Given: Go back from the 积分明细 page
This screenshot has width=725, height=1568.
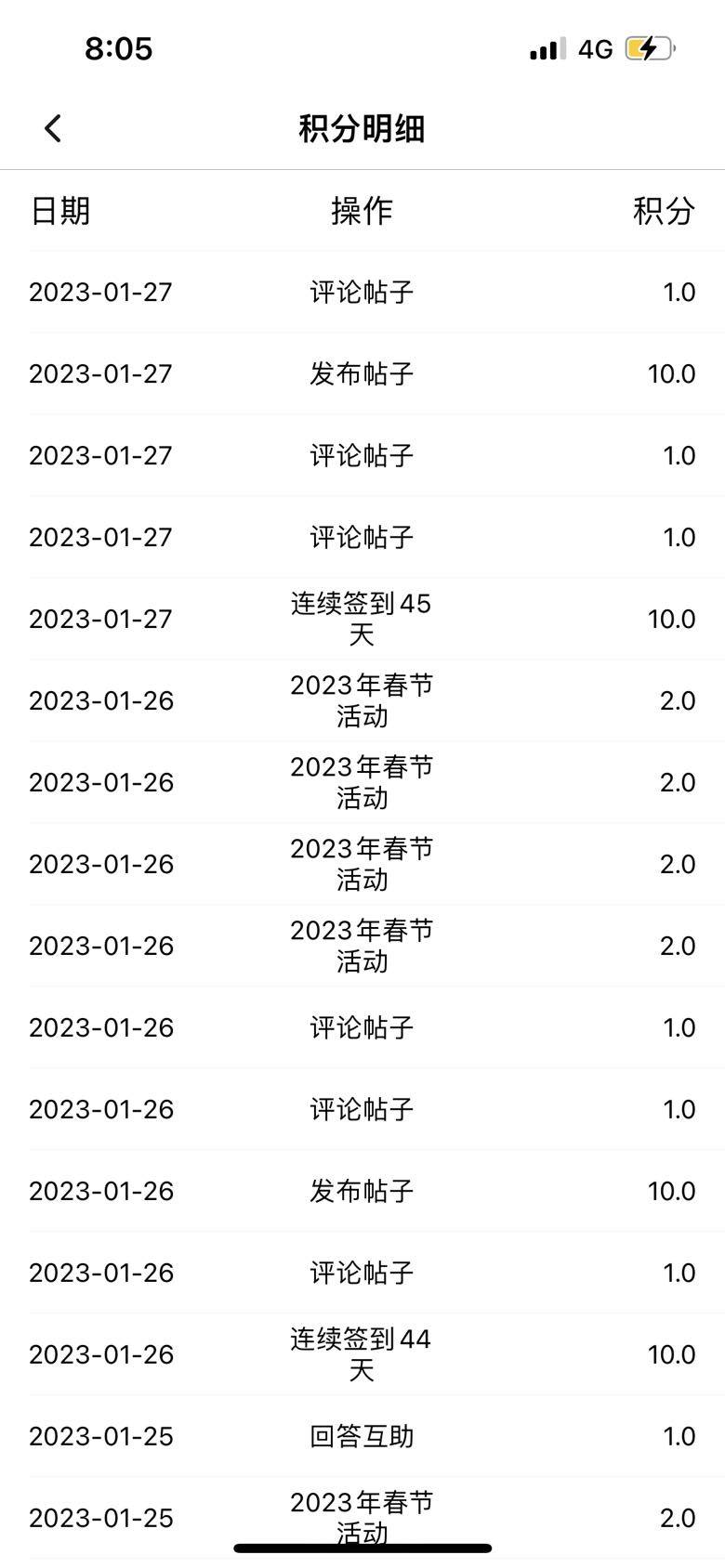Looking at the screenshot, I should (53, 128).
